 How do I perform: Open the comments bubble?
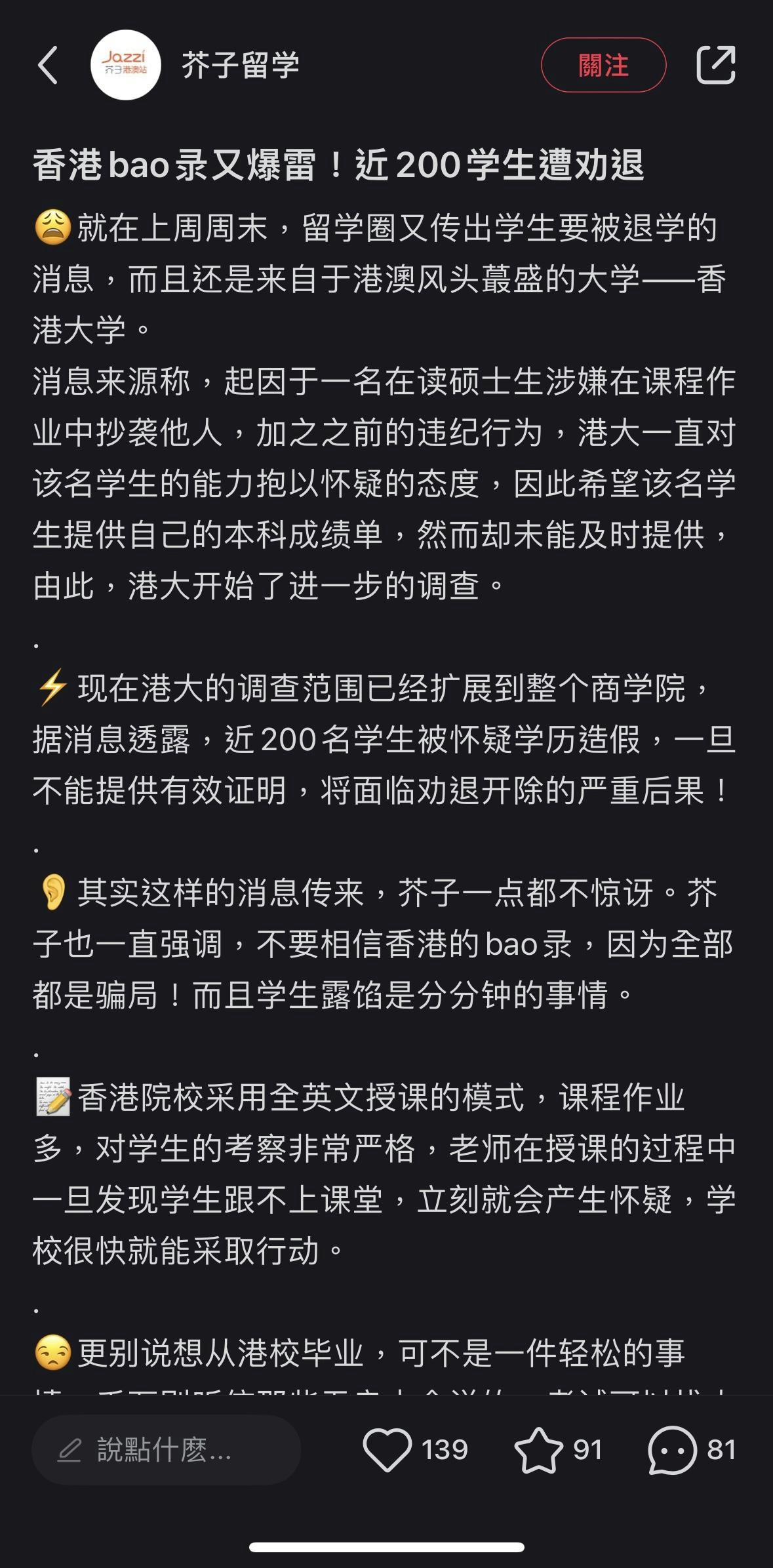(672, 1449)
